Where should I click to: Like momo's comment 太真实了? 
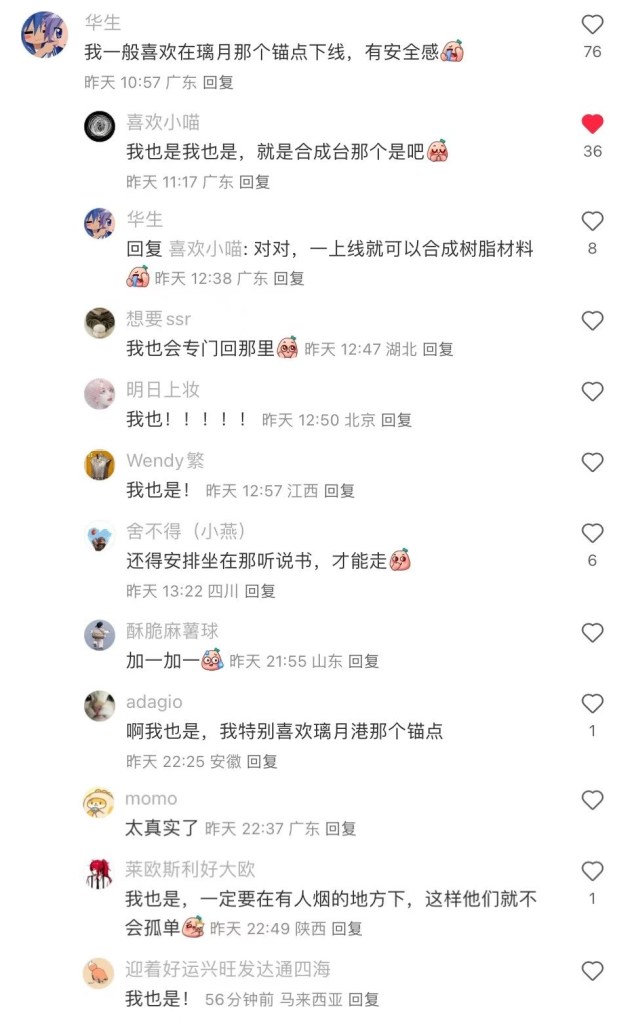pyautogui.click(x=592, y=800)
